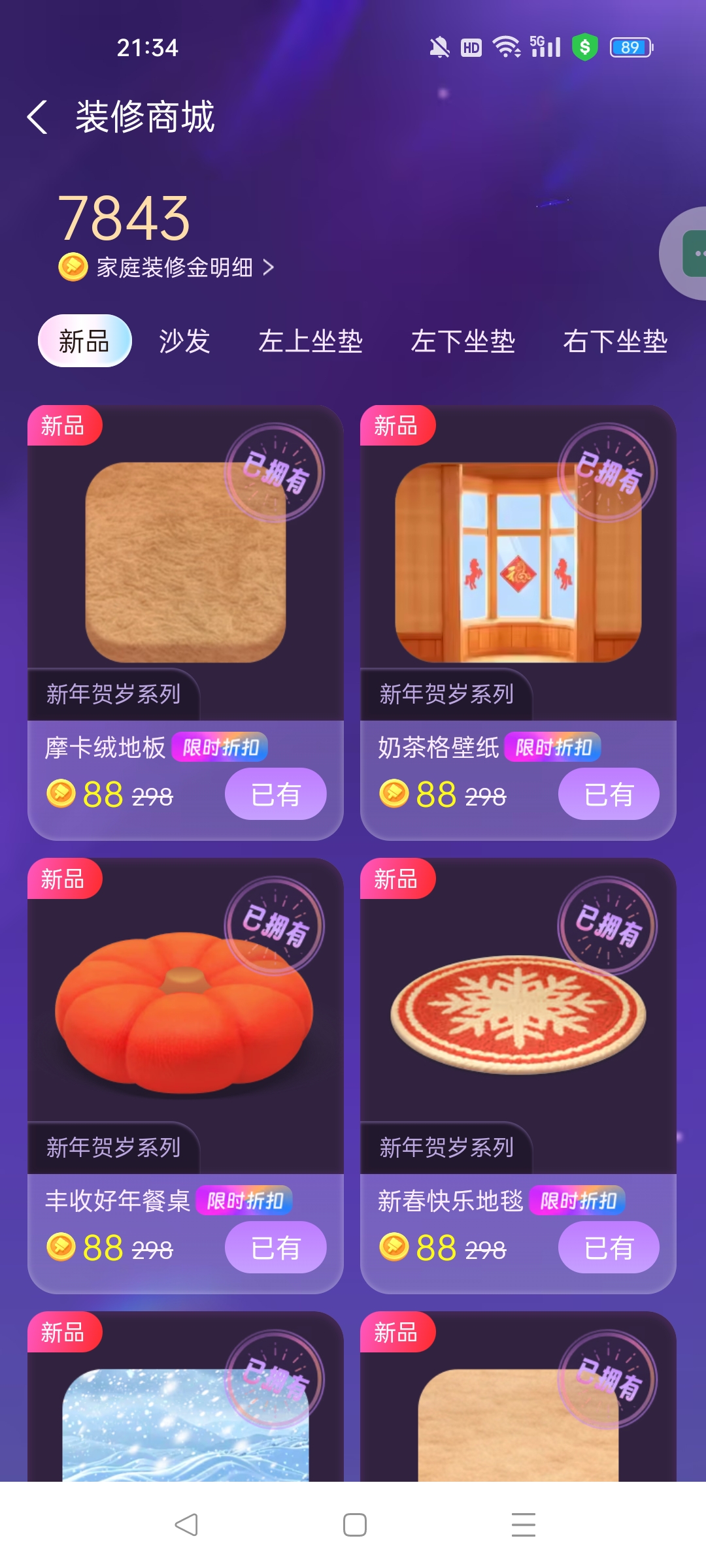This screenshot has height=1568, width=706.
Task: Go to the system home screen
Action: click(354, 1524)
